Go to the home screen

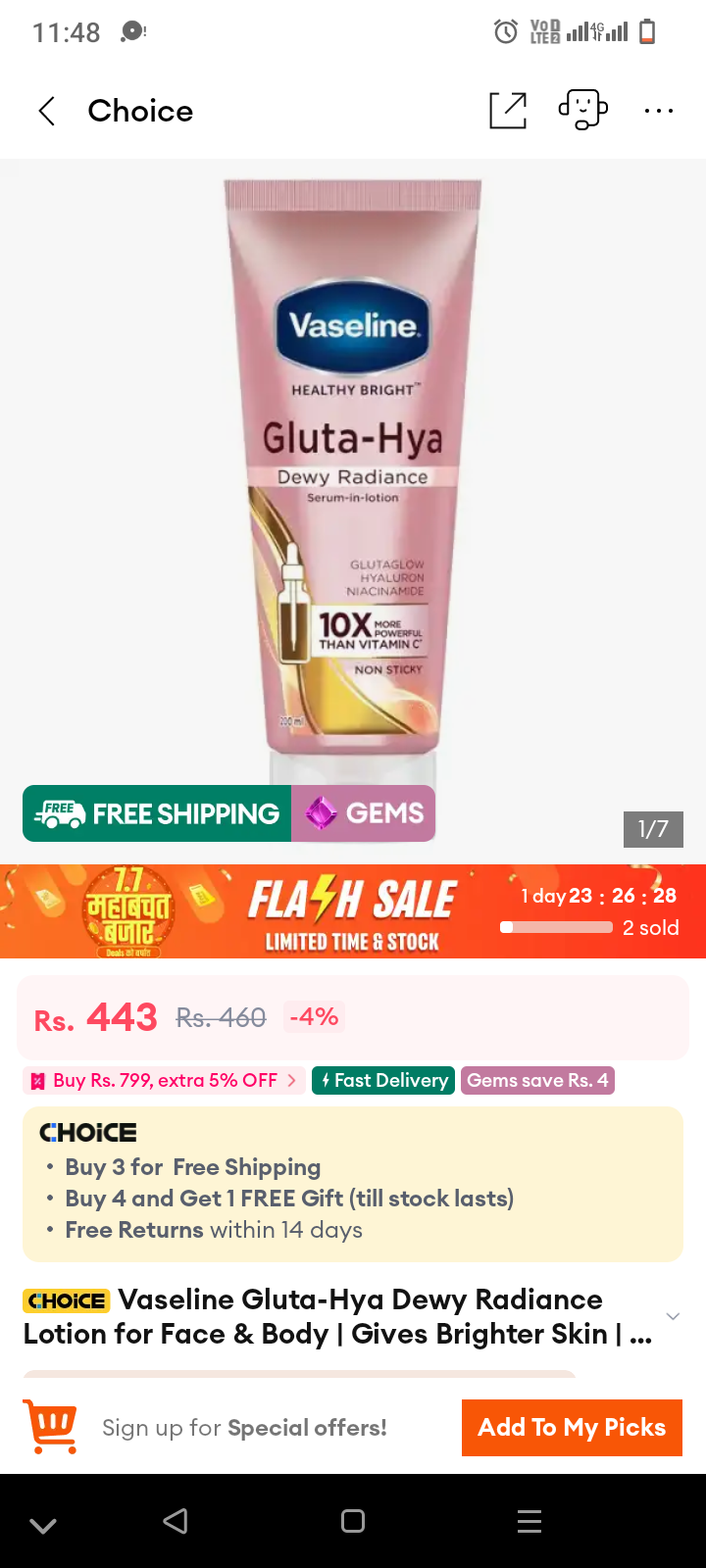tap(353, 1521)
